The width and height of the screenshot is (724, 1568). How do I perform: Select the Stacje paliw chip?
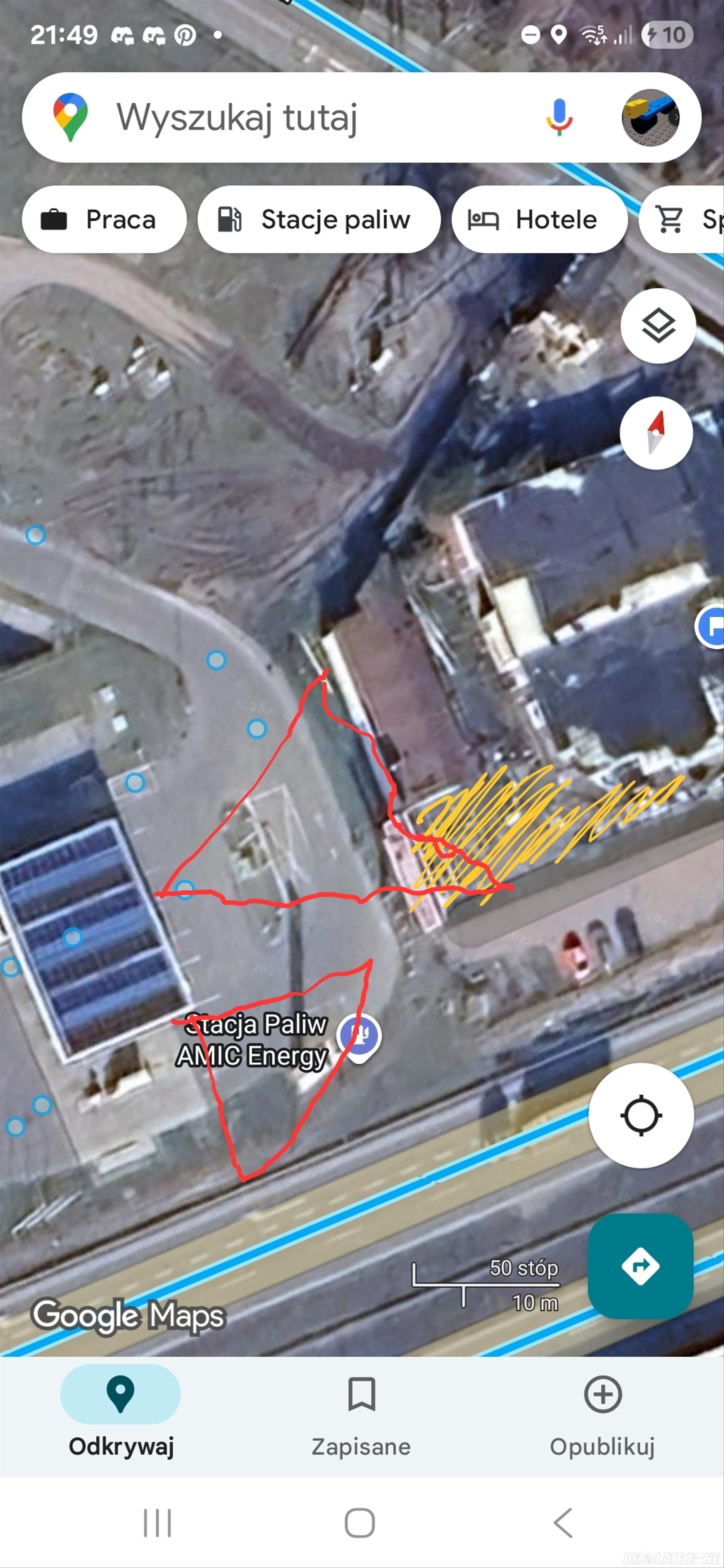319,220
